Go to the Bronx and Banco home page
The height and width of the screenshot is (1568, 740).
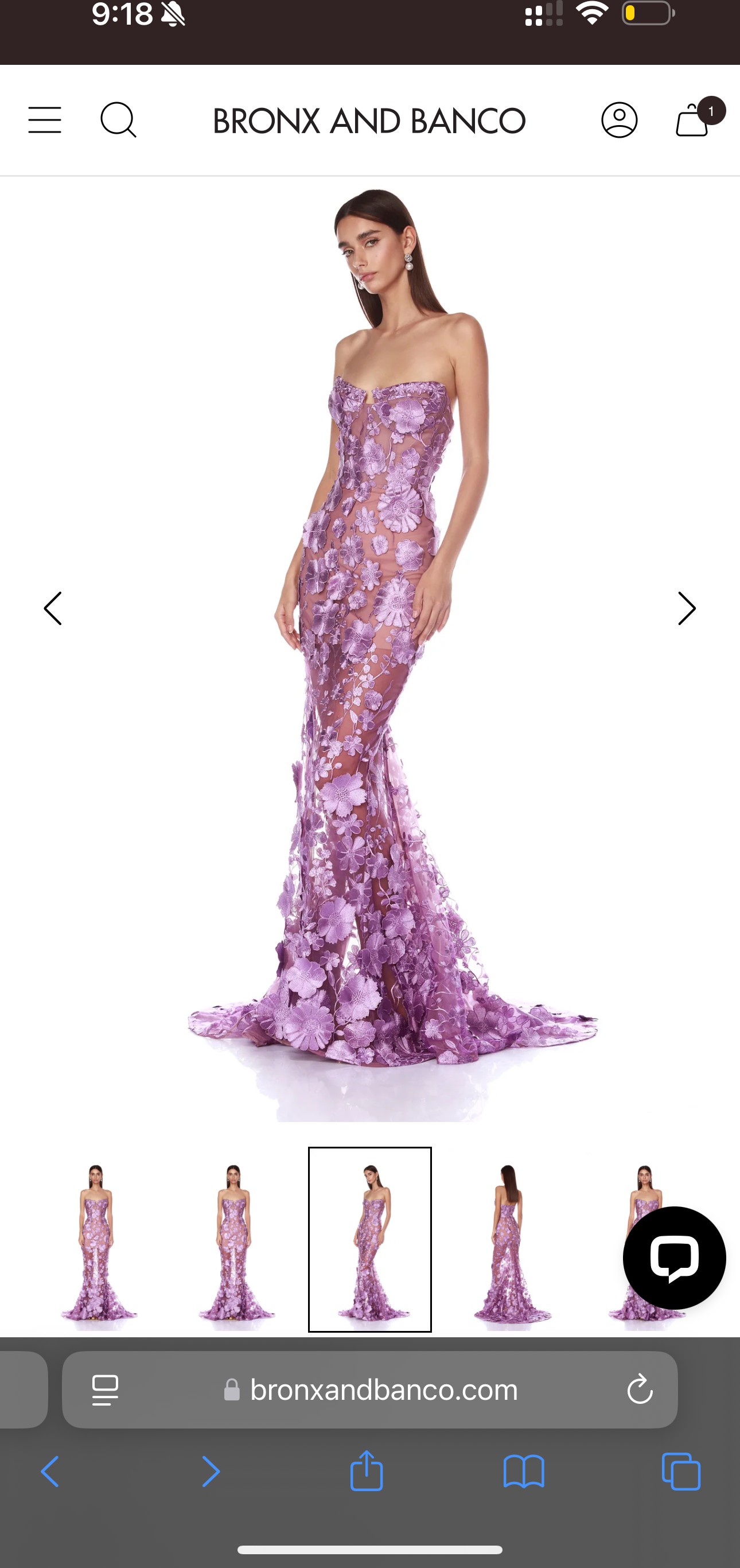point(369,121)
